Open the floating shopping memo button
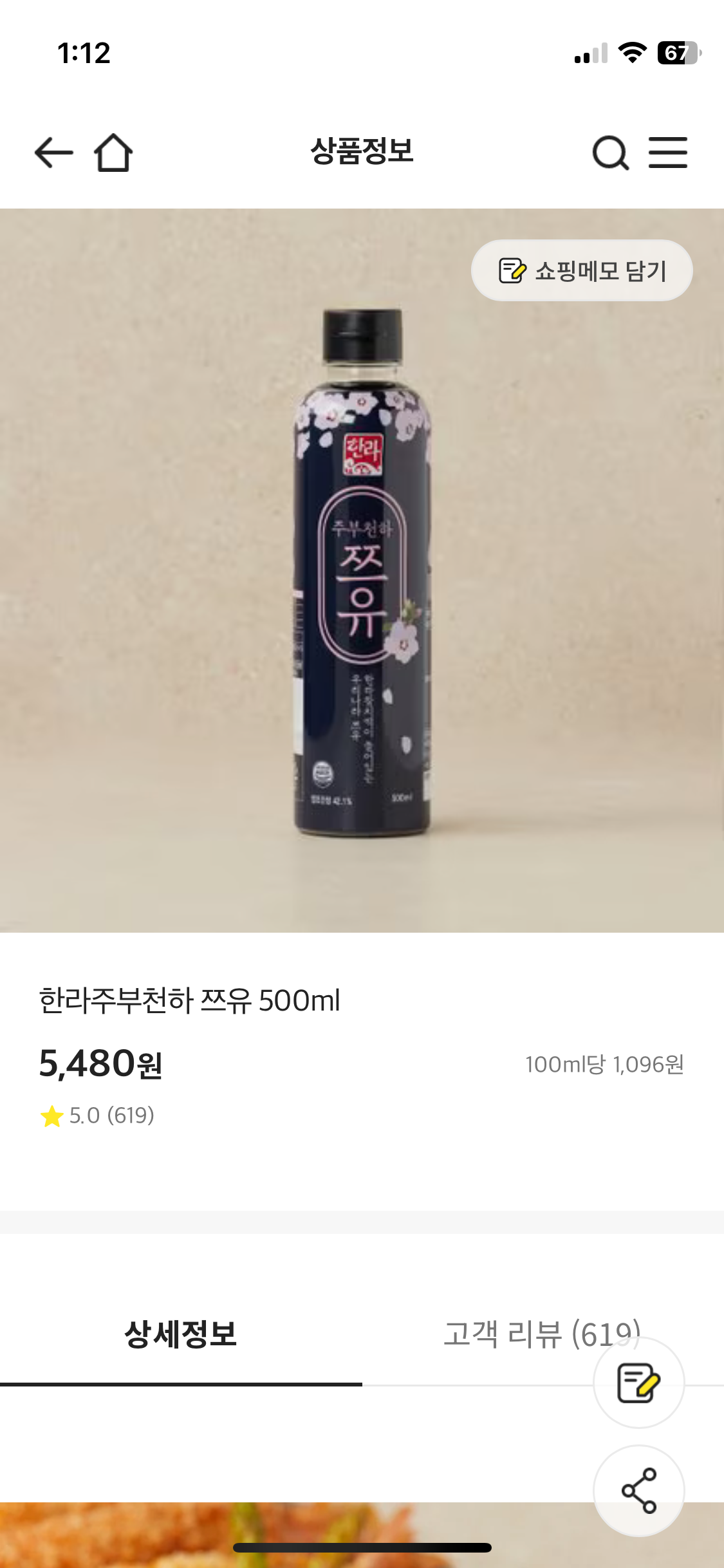The height and width of the screenshot is (1568, 724). (x=638, y=1382)
